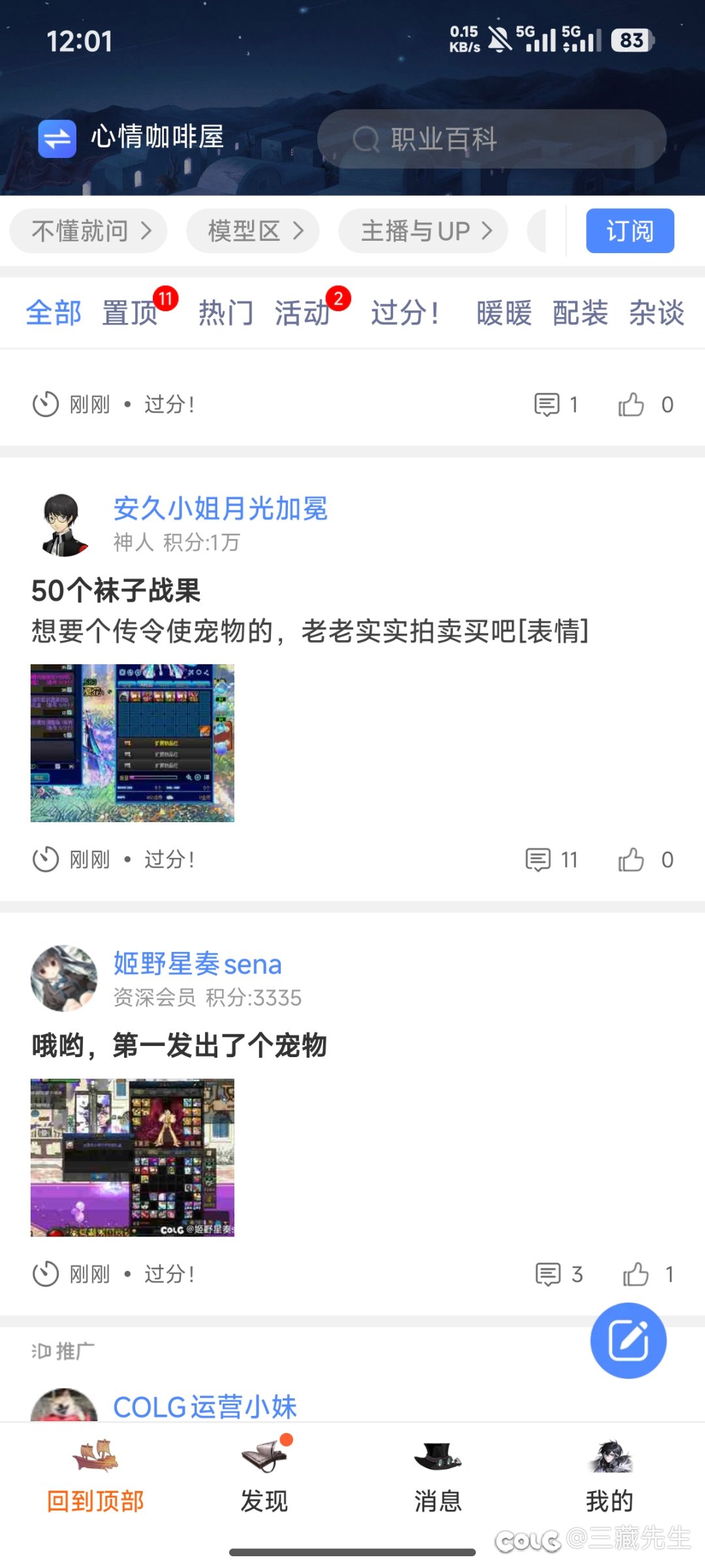Switch to the 热门 tab

coord(226,313)
